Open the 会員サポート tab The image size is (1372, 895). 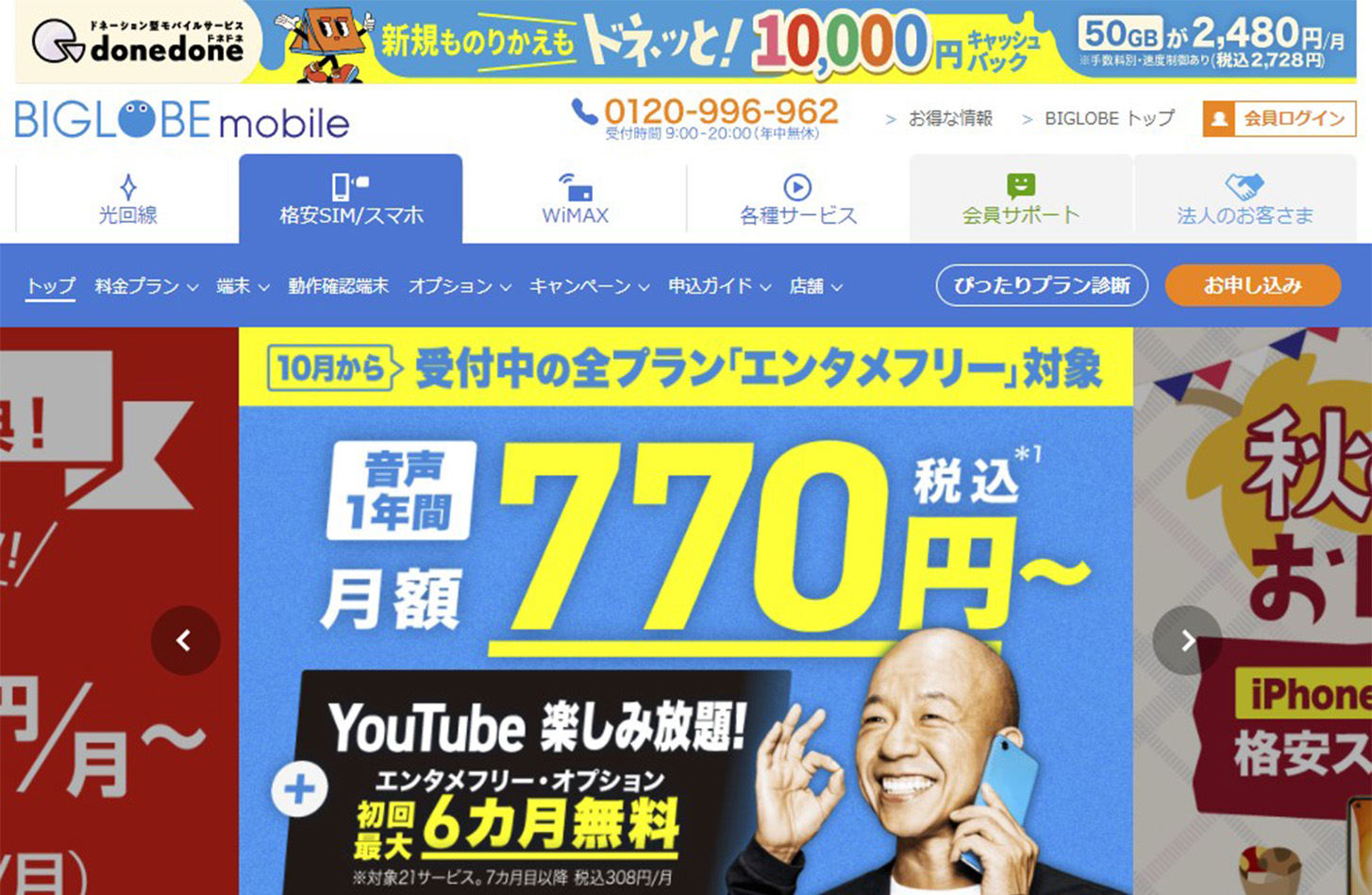click(1020, 199)
